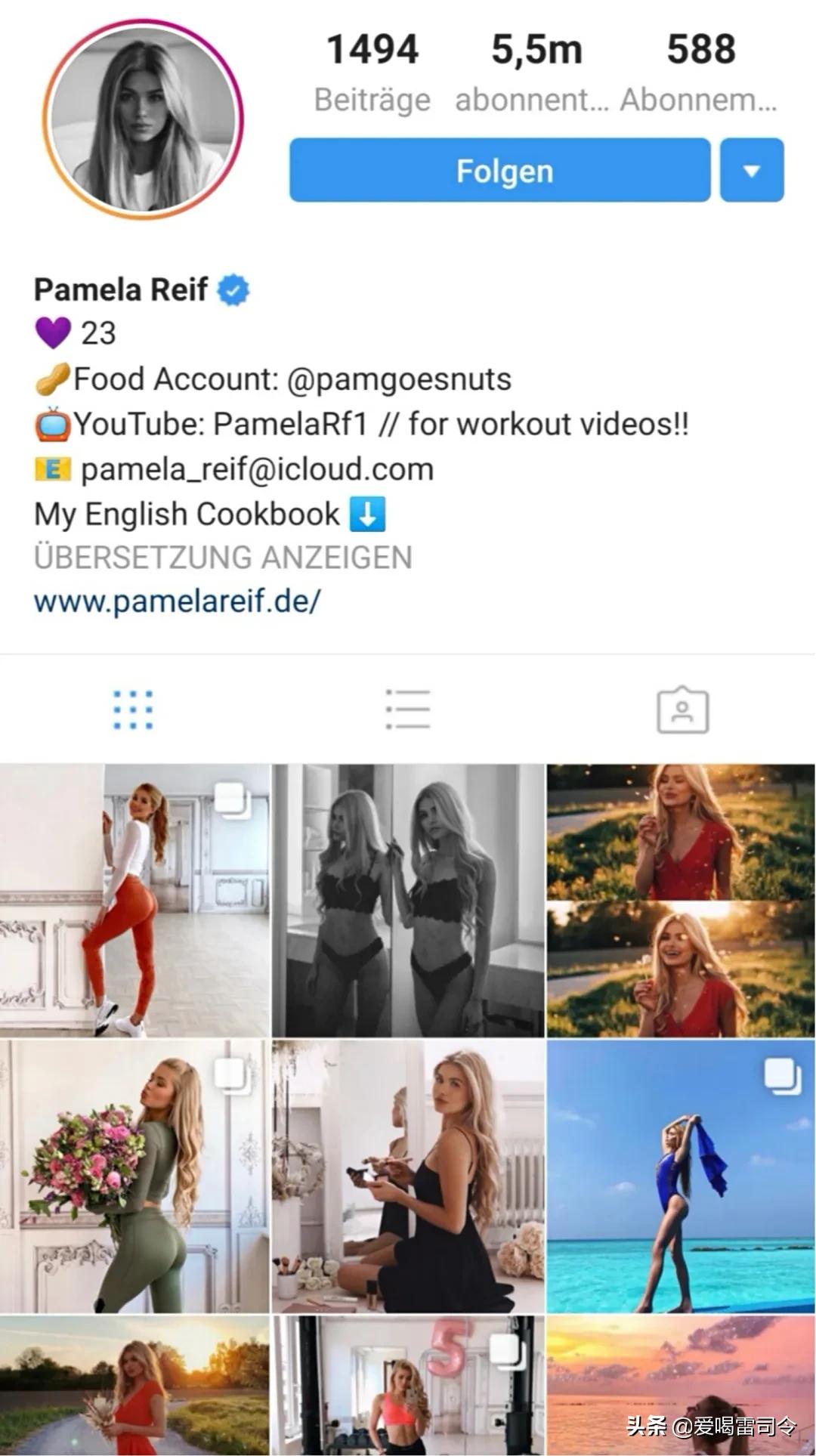Open the pink balloon 5 gym selfie post
The width and height of the screenshot is (816, 1456).
(x=408, y=1384)
